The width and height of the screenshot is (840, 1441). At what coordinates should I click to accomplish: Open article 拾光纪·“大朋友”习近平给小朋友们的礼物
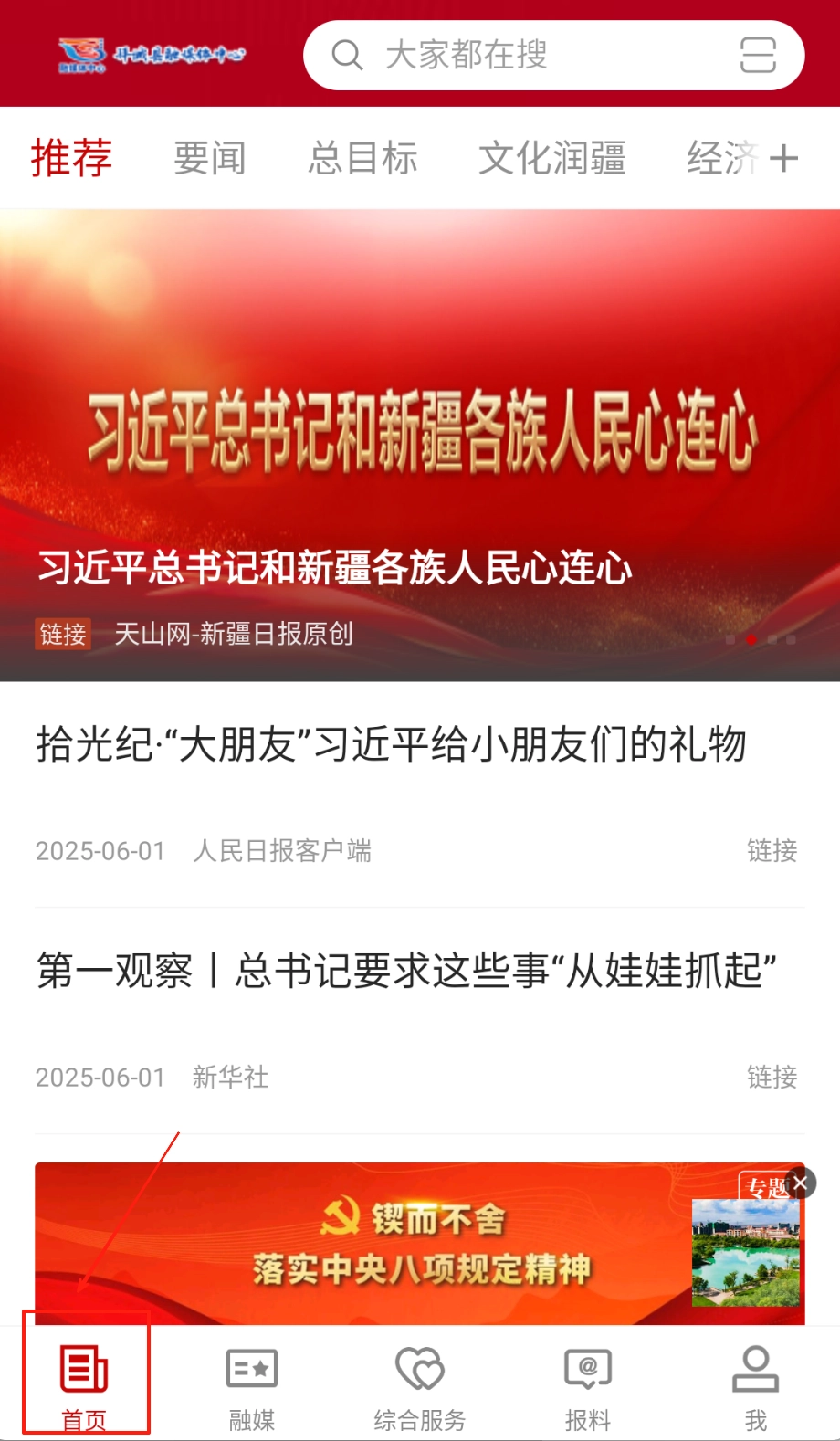[x=391, y=744]
